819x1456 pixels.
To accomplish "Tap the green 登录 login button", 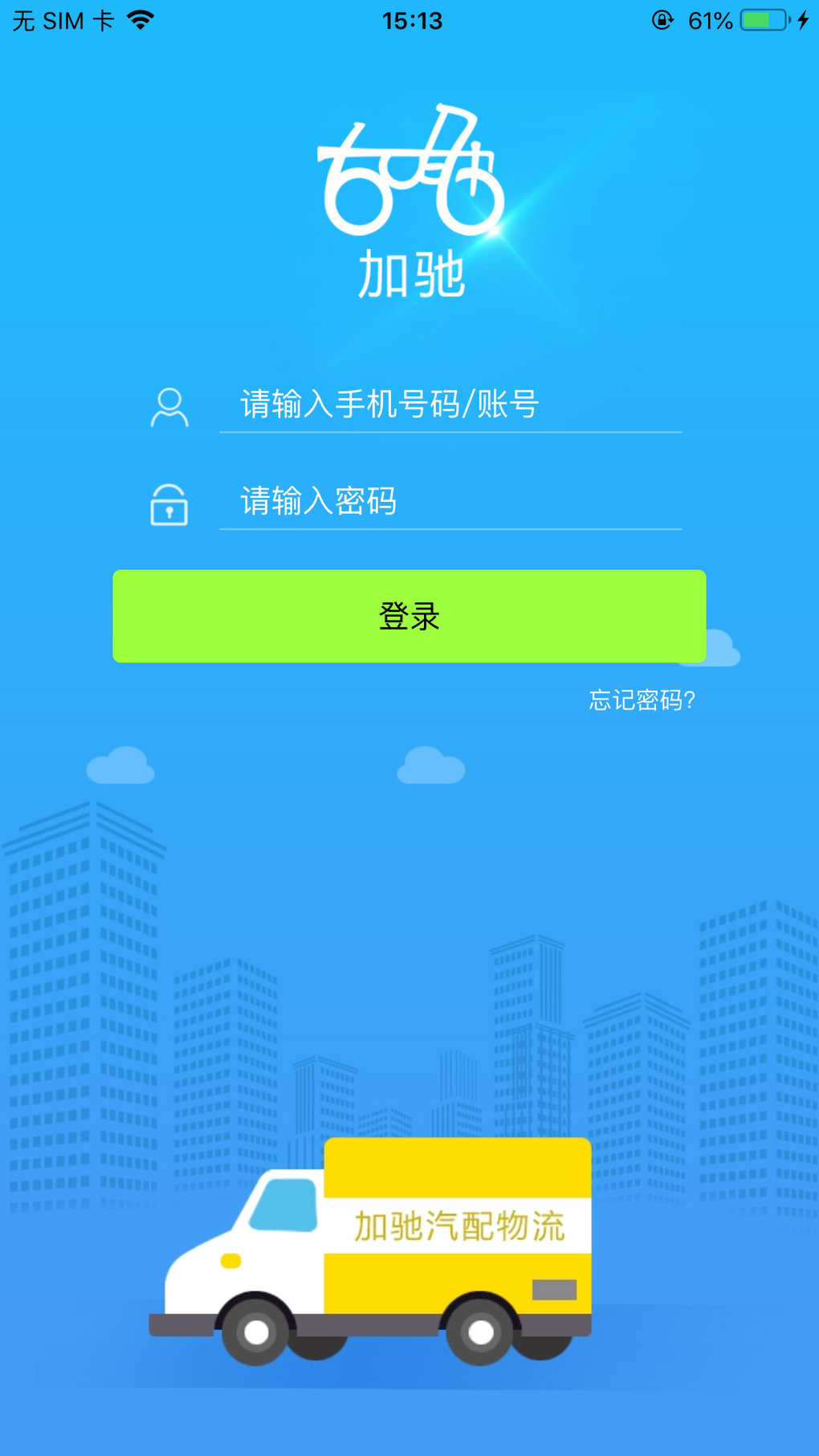I will (409, 616).
